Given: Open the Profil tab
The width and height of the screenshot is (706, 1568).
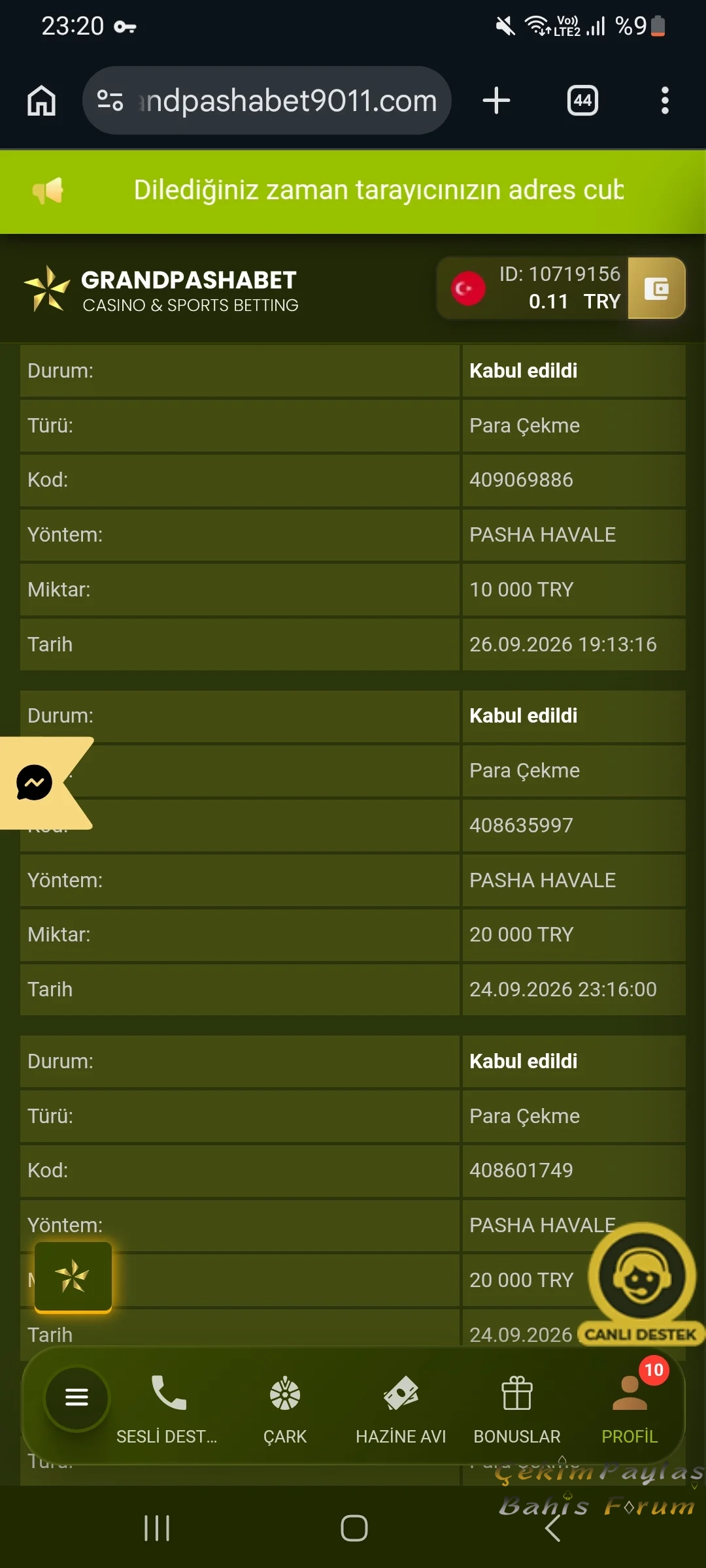Looking at the screenshot, I should point(630,1408).
